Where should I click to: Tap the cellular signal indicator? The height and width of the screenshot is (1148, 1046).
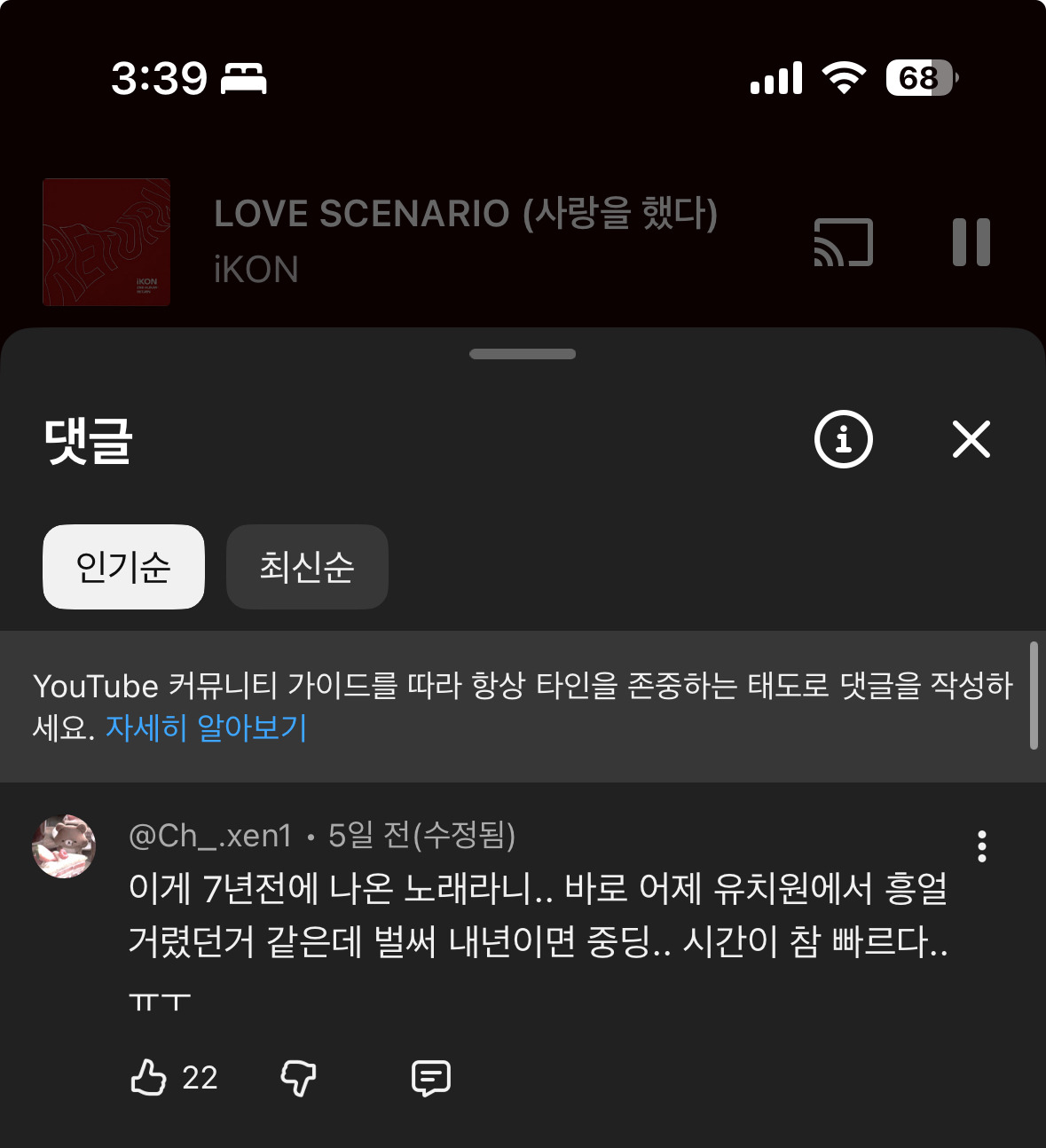coord(775,77)
